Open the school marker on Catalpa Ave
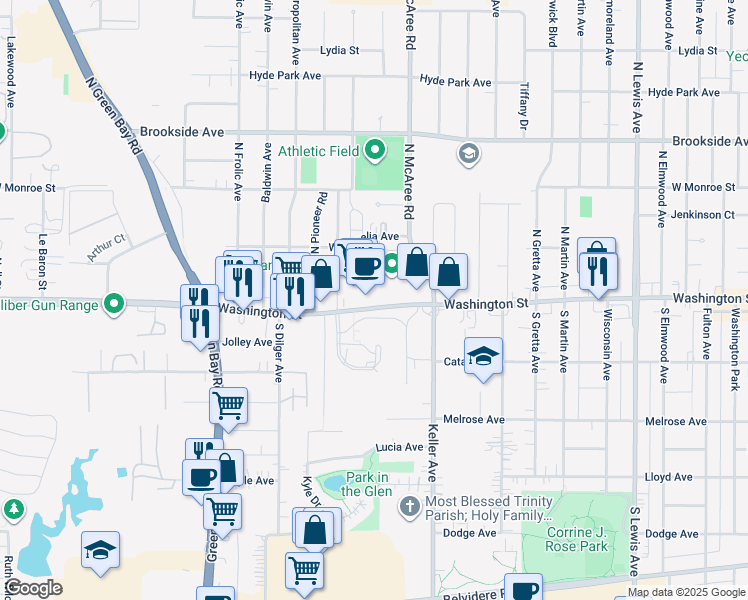Image resolution: width=748 pixels, height=600 pixels. coord(483,357)
